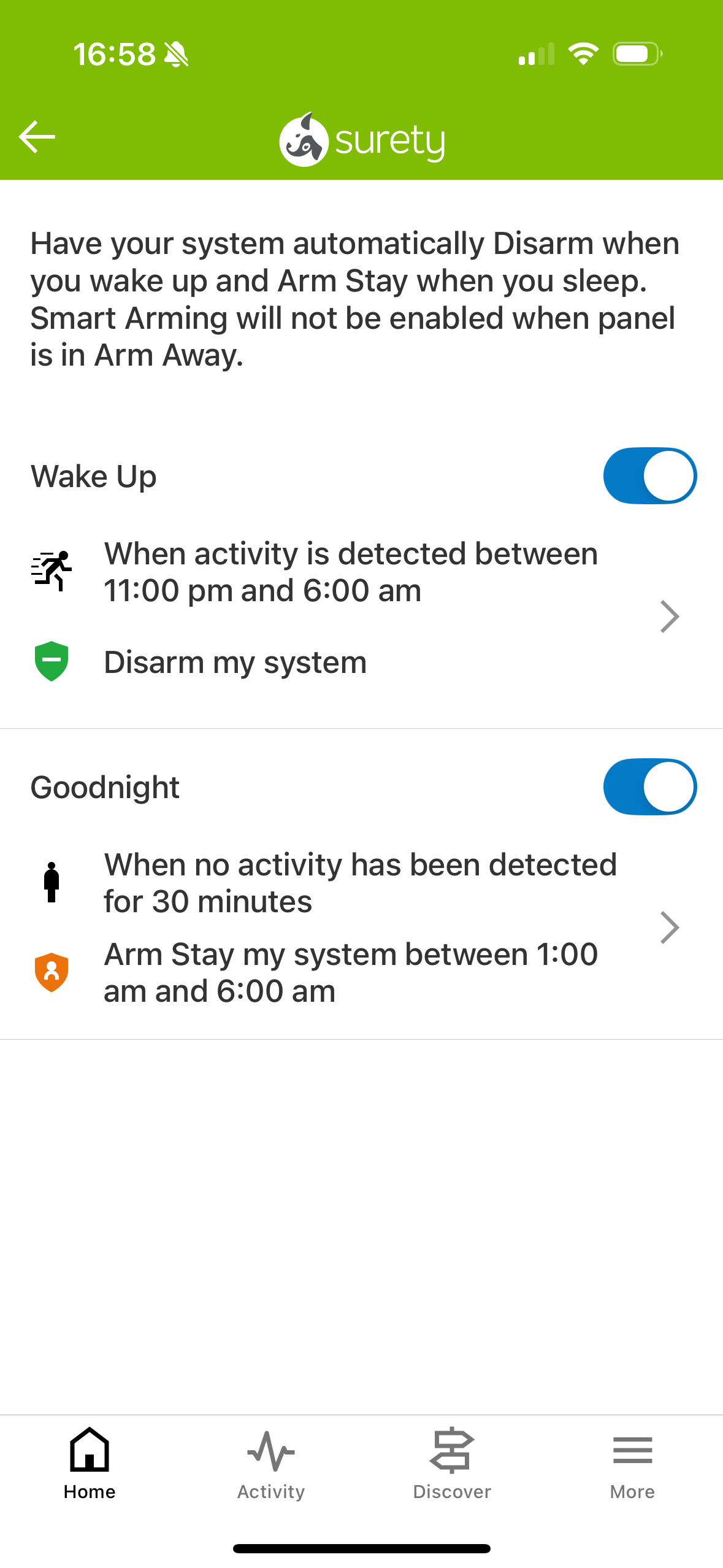Switch to the Home tab
Viewport: 723px width, 1568px height.
[90, 1464]
